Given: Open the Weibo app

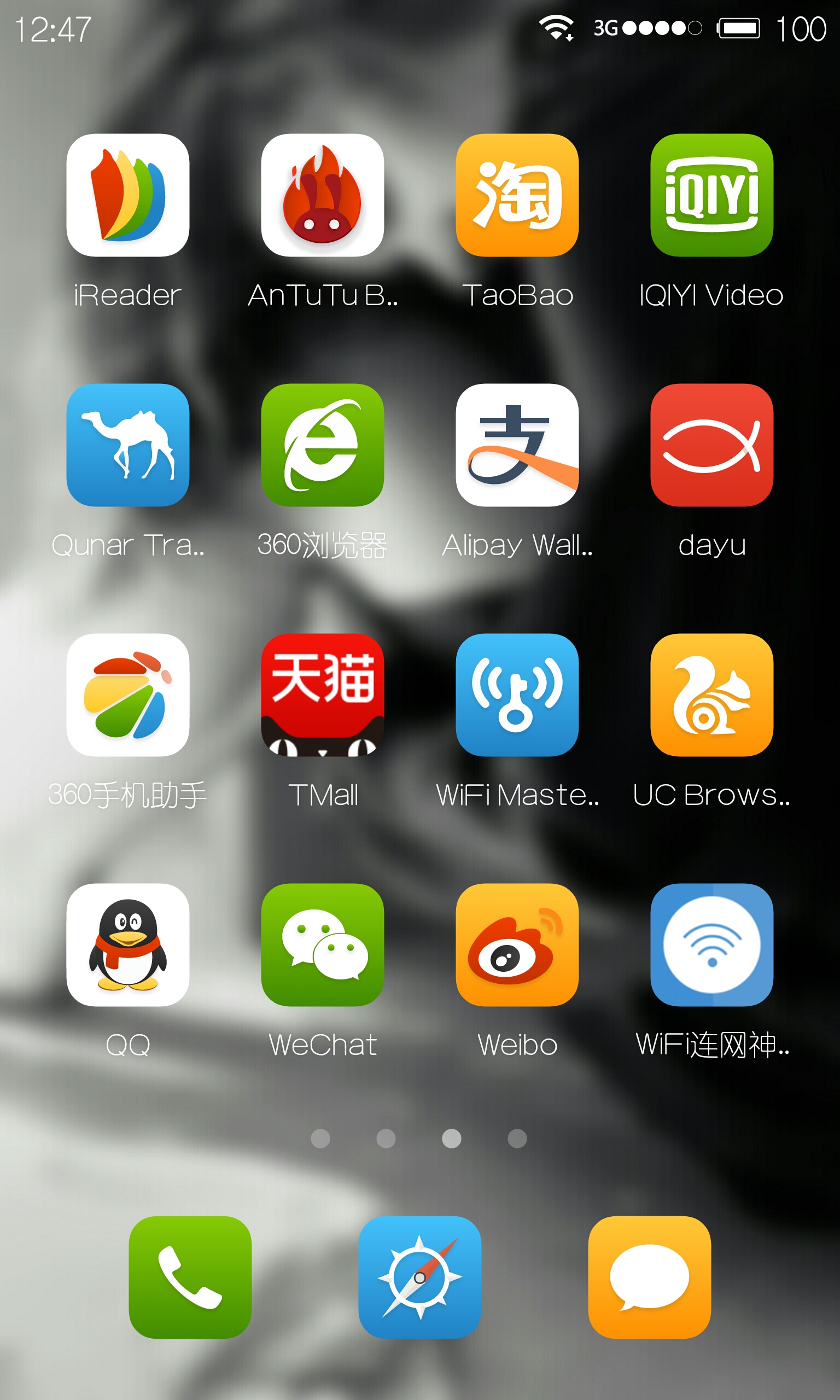Looking at the screenshot, I should pyautogui.click(x=517, y=945).
